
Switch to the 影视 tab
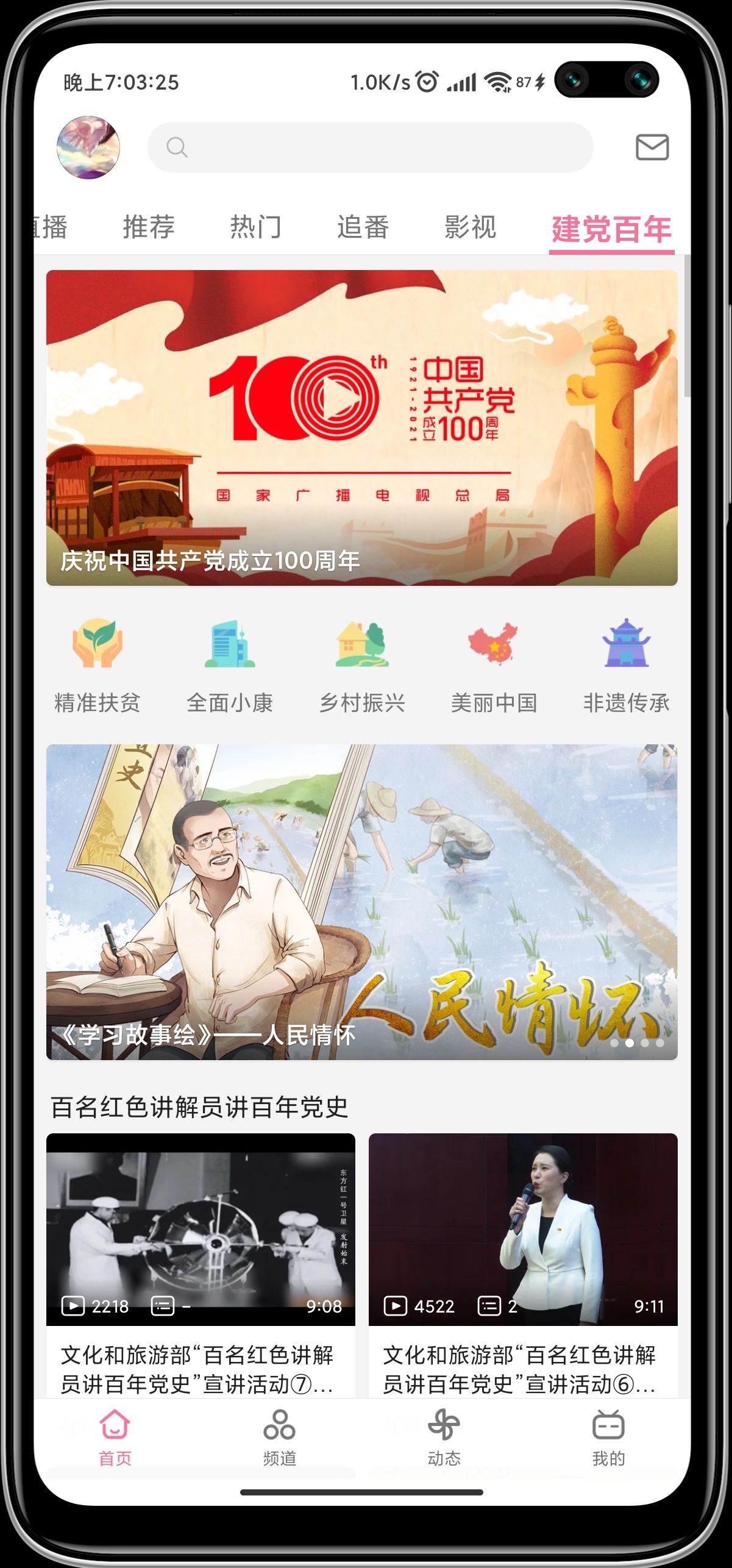pos(470,227)
